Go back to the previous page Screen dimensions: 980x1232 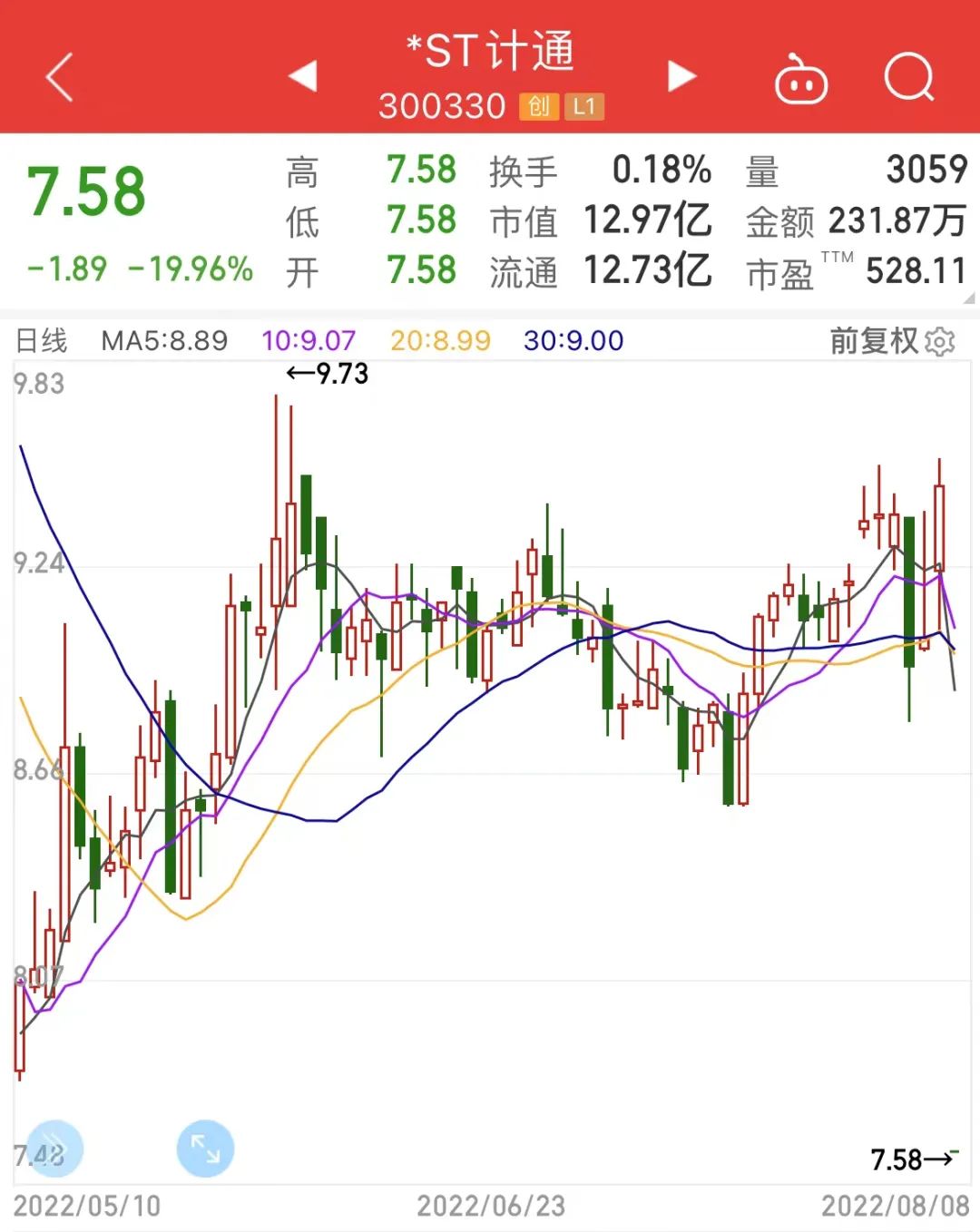60,77
